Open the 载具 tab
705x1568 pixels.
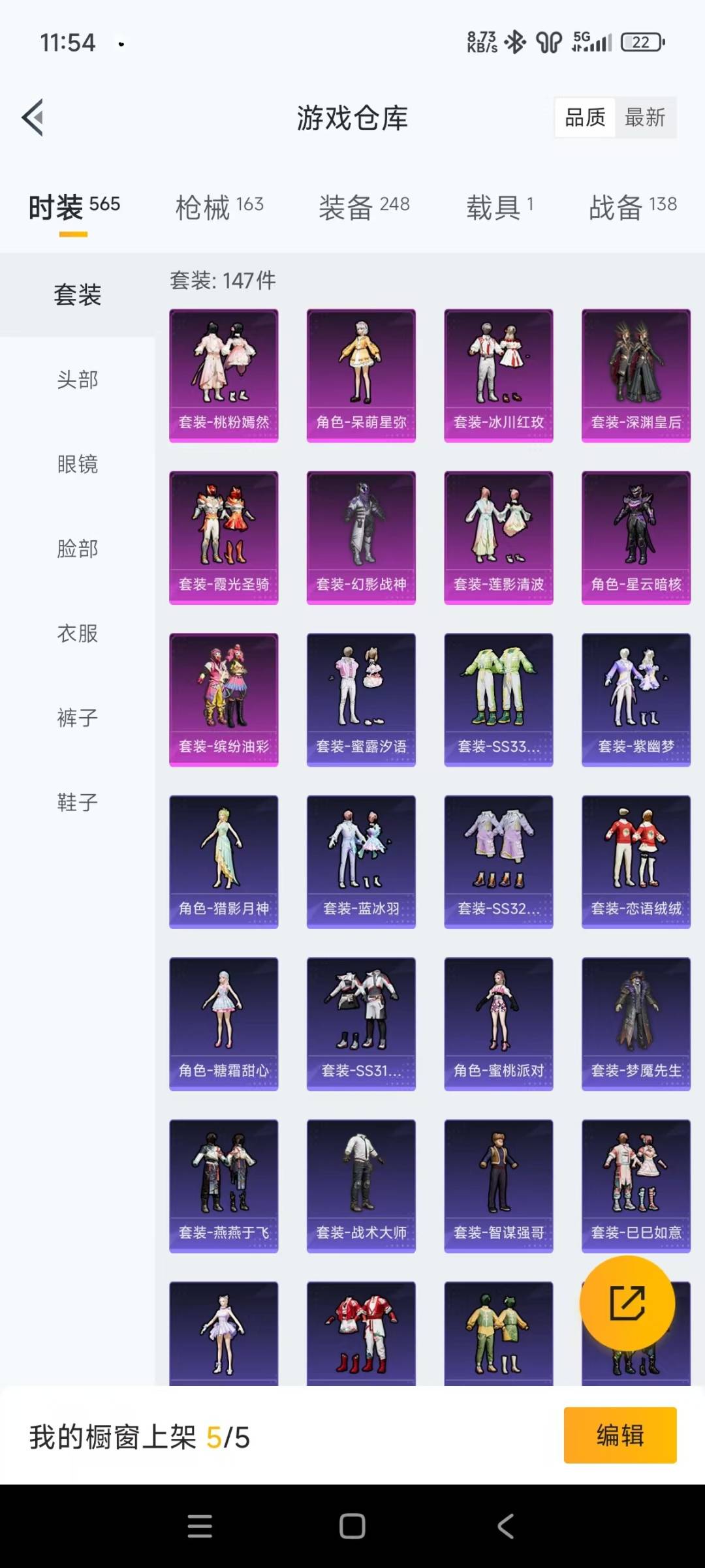point(500,207)
